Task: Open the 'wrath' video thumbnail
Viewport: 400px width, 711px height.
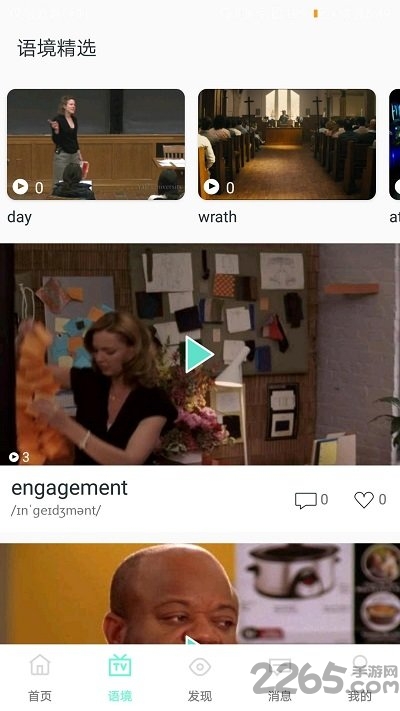Action: coord(287,144)
